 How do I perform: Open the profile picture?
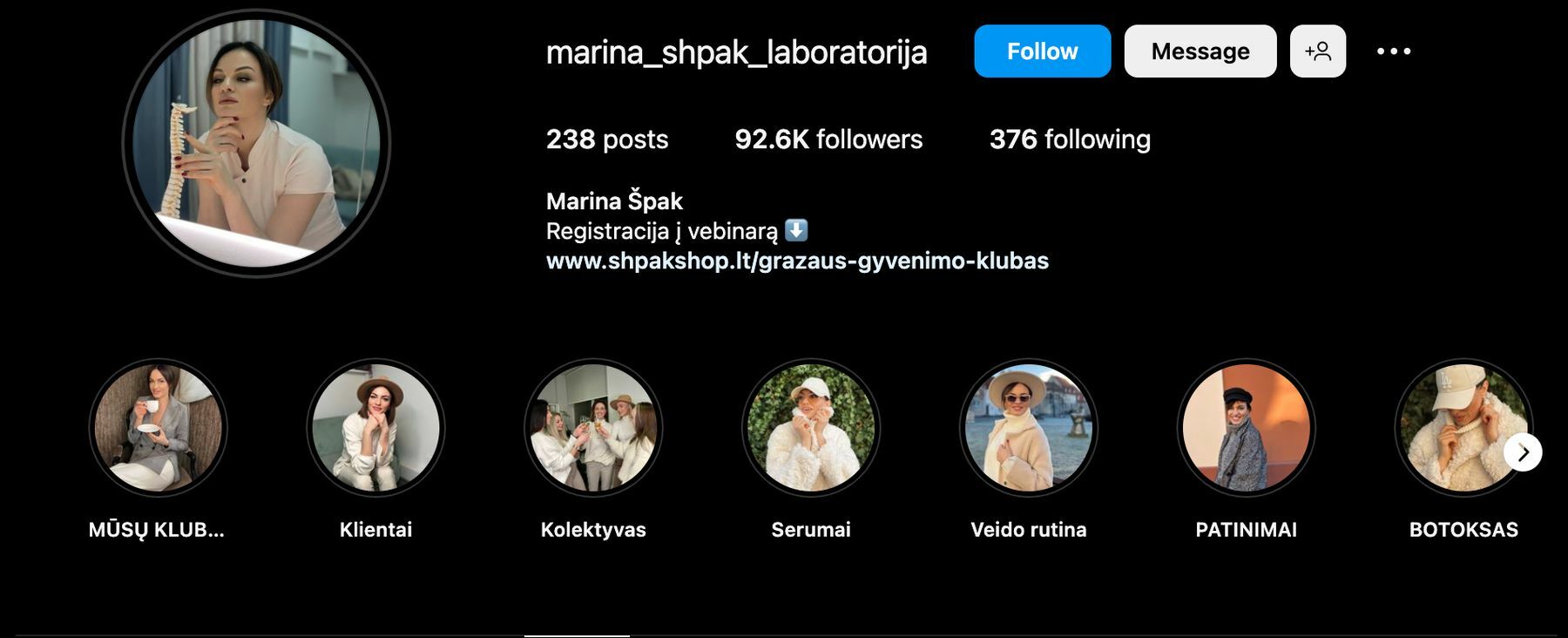(x=256, y=144)
